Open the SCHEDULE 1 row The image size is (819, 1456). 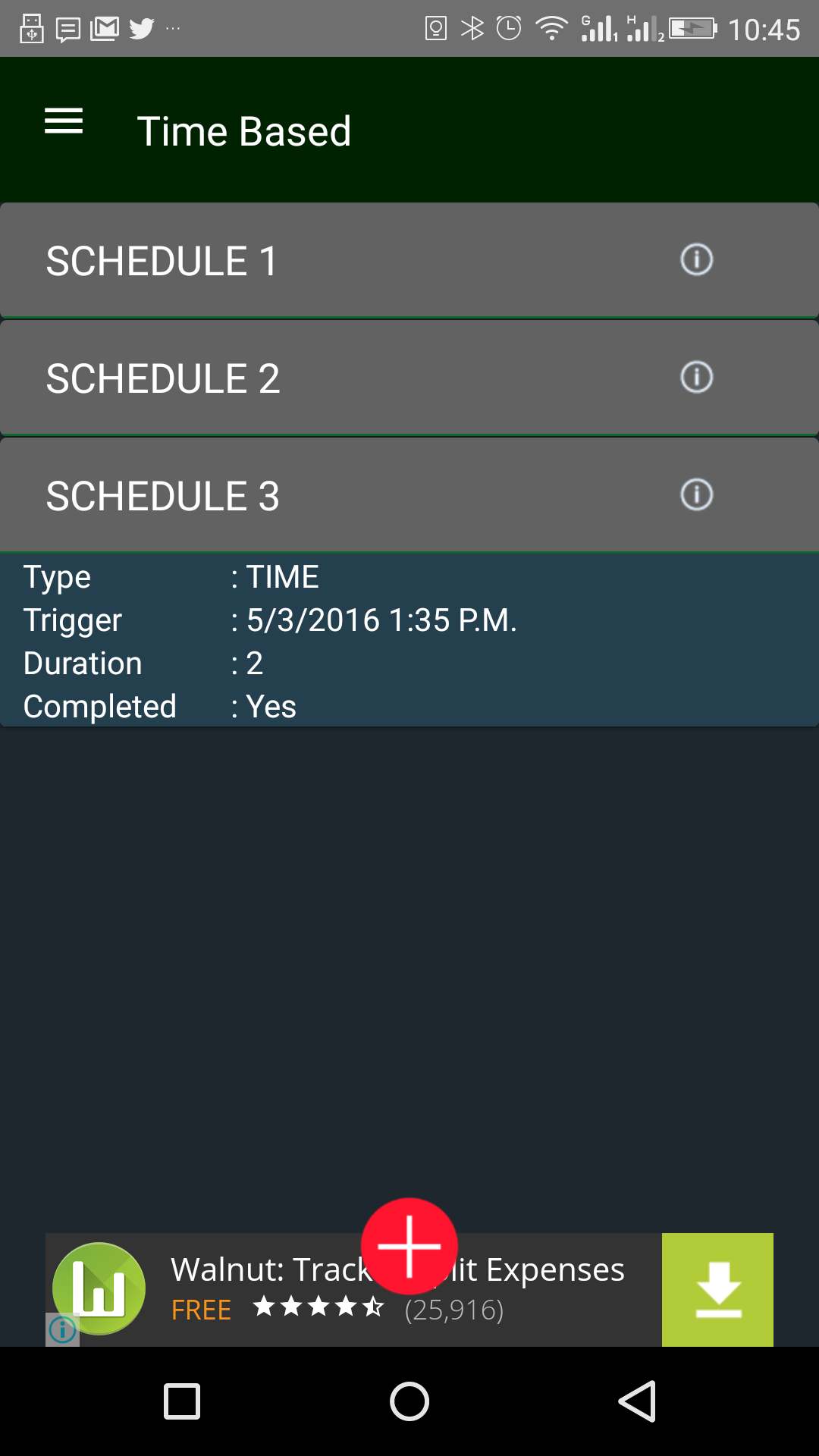[x=409, y=260]
